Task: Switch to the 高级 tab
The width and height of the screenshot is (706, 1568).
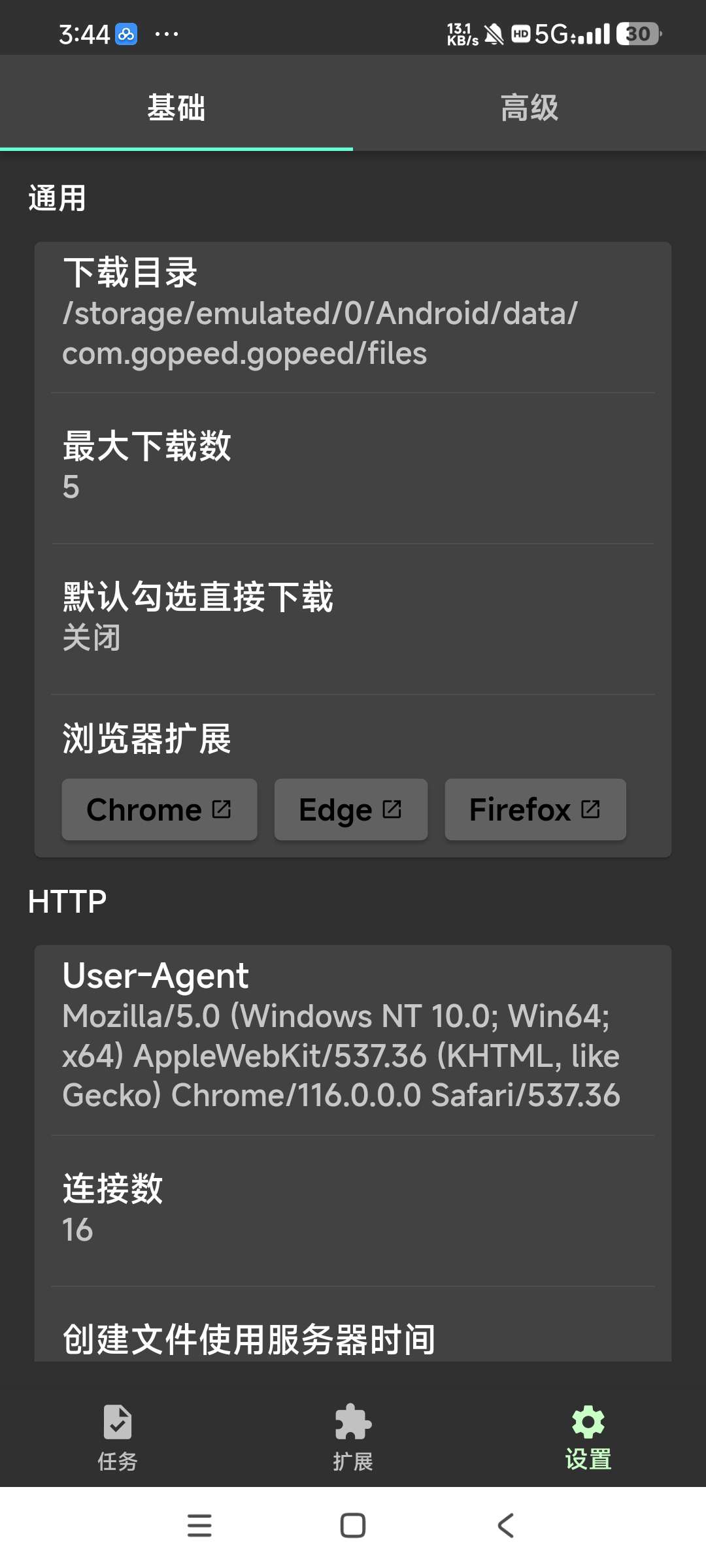Action: [529, 108]
